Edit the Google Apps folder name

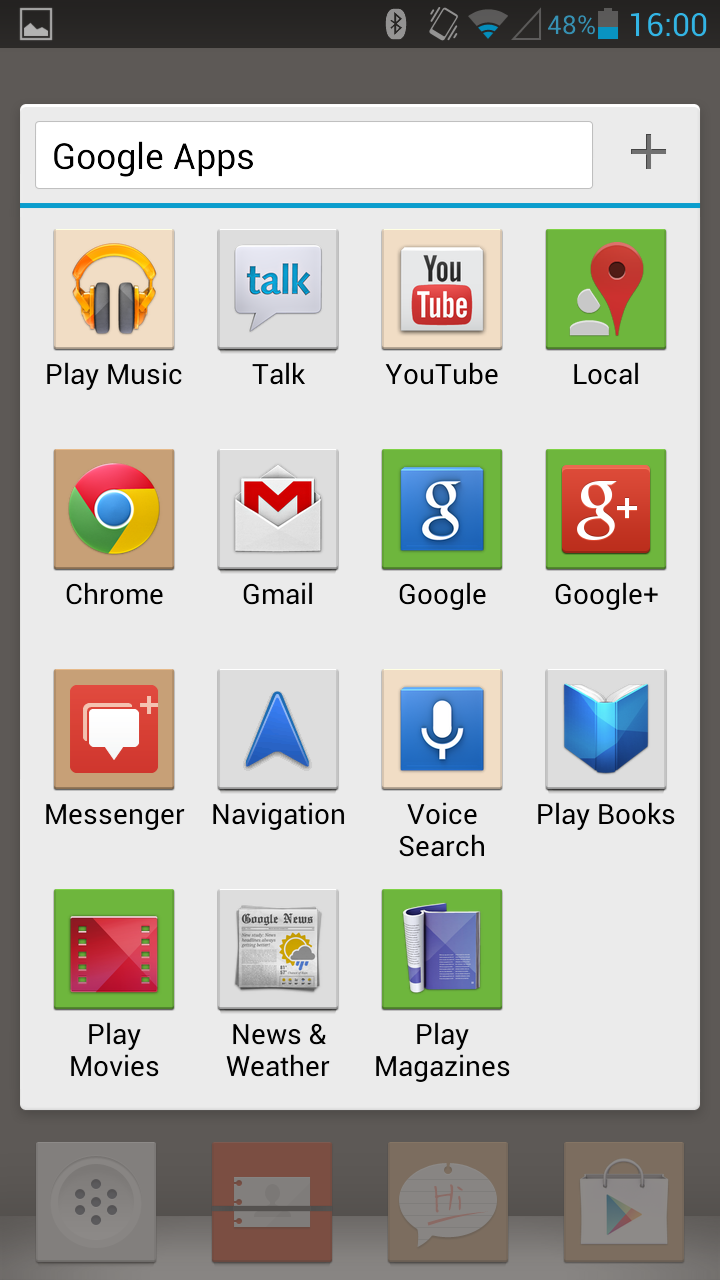[x=313, y=155]
